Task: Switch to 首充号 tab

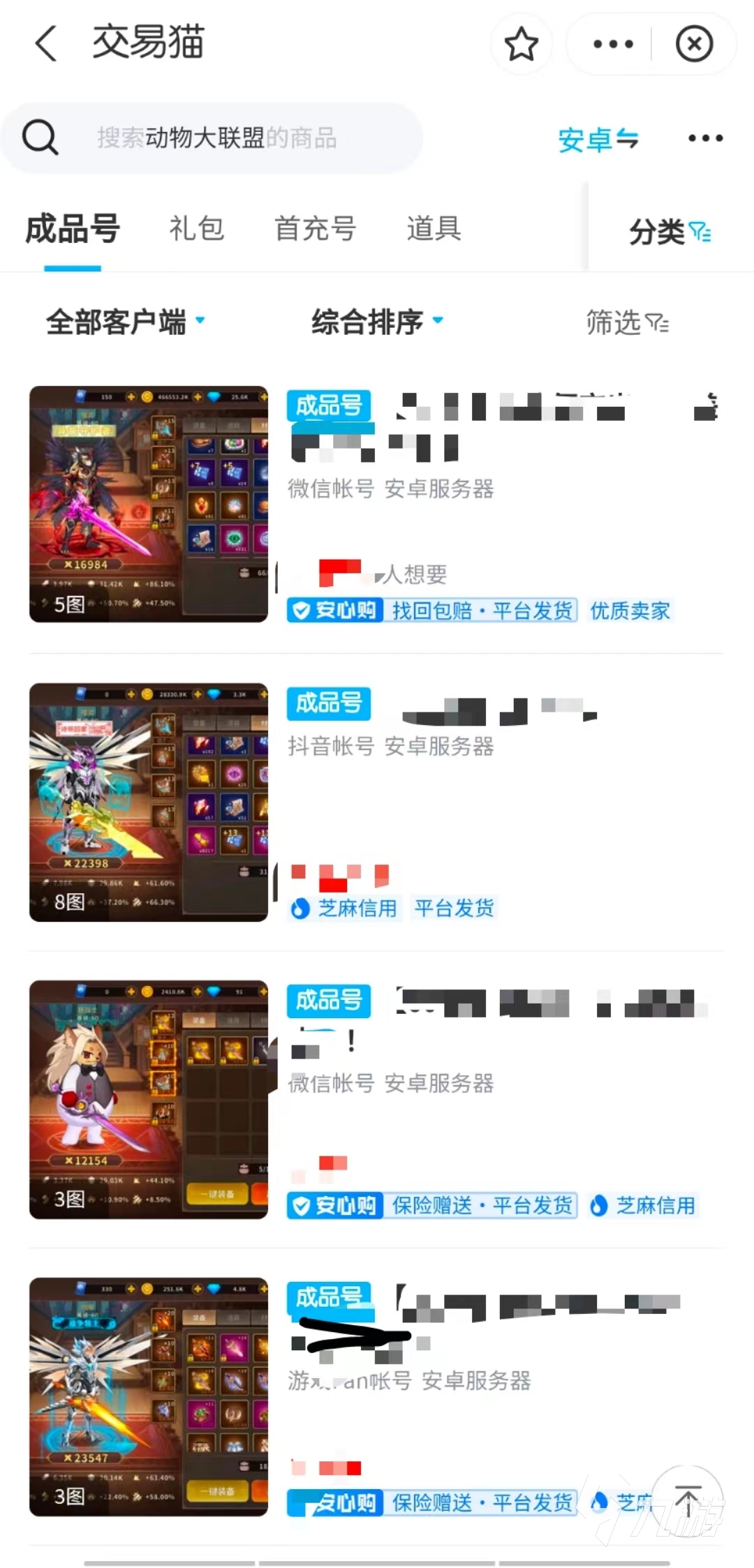Action: pos(315,229)
